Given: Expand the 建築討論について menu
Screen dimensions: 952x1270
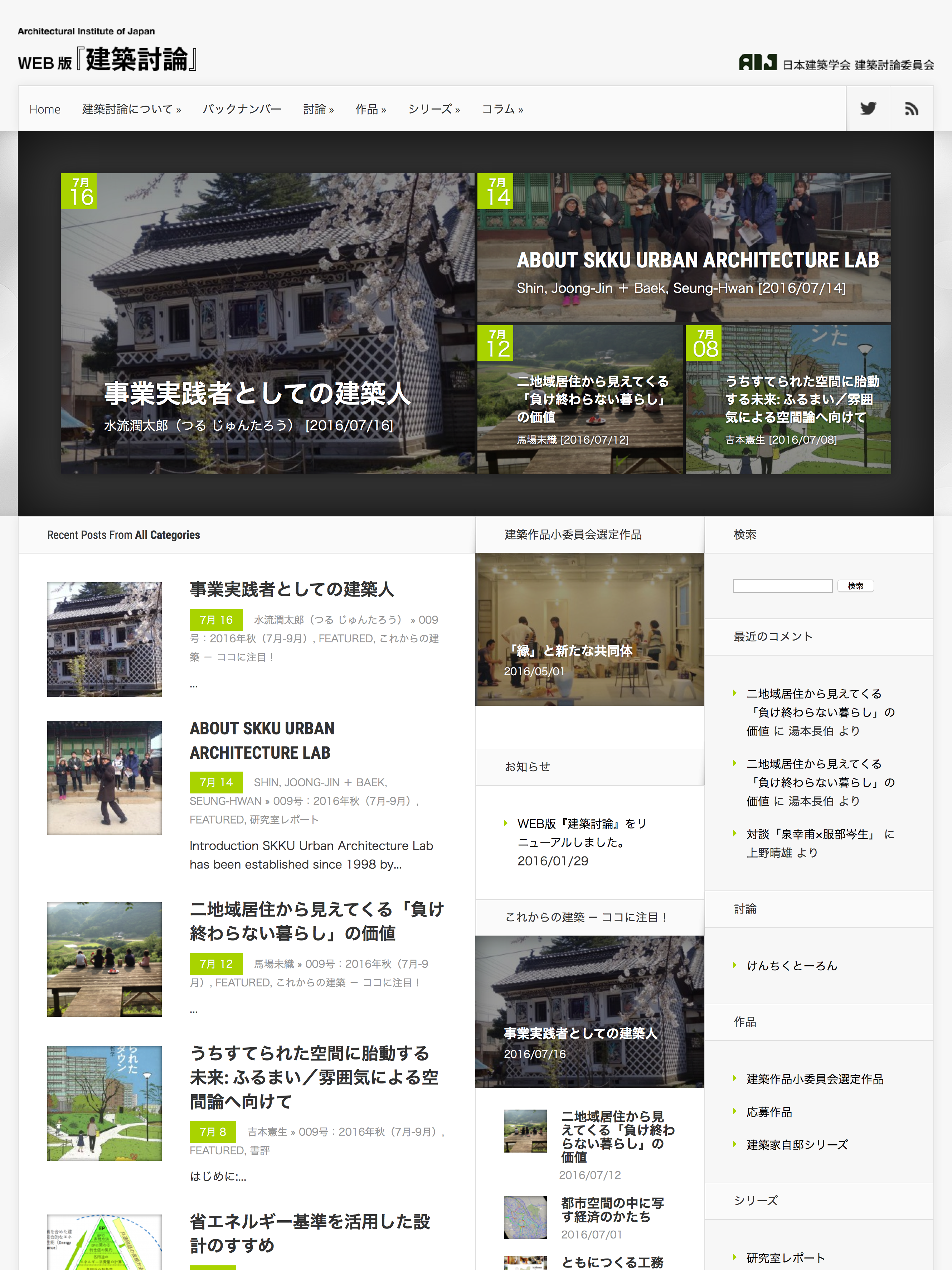Looking at the screenshot, I should 131,109.
